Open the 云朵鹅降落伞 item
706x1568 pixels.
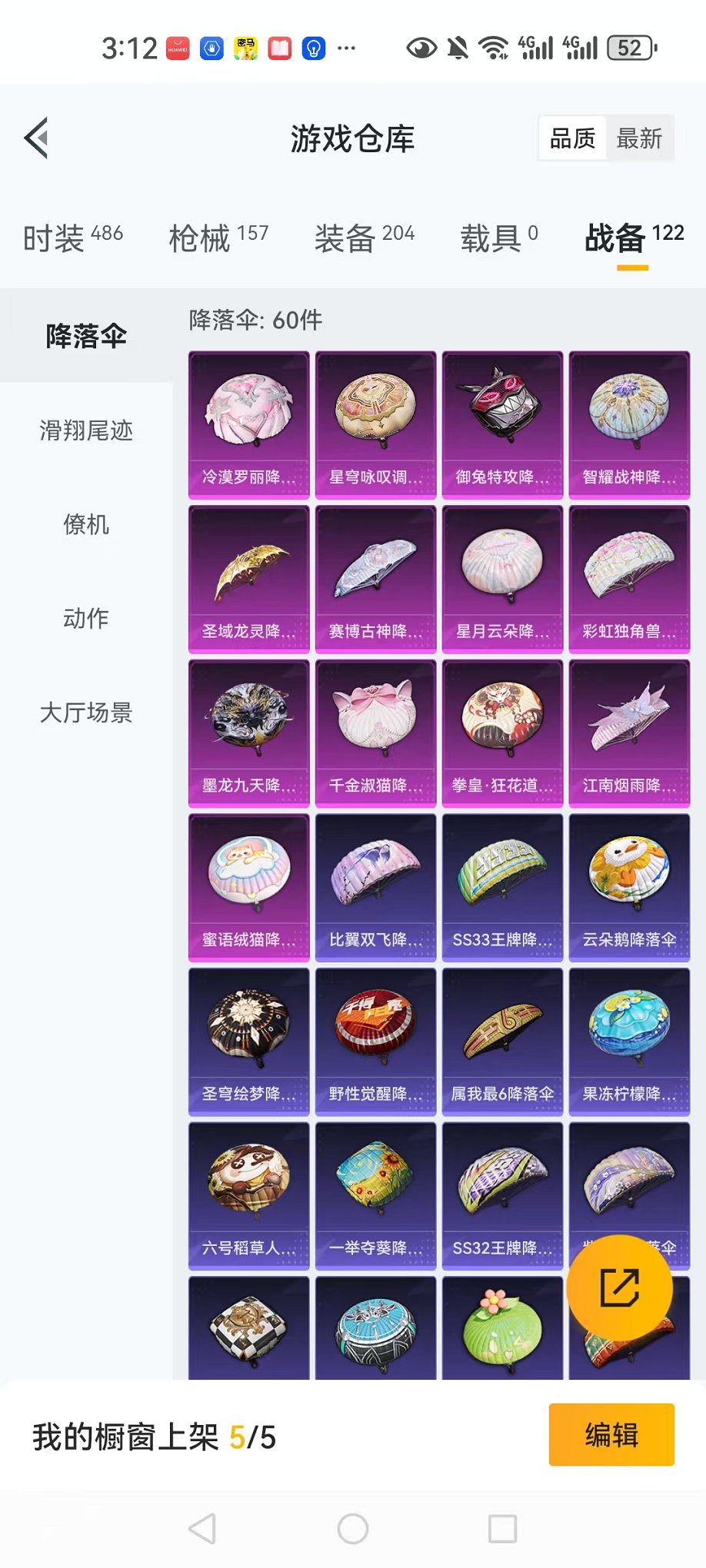click(x=630, y=888)
